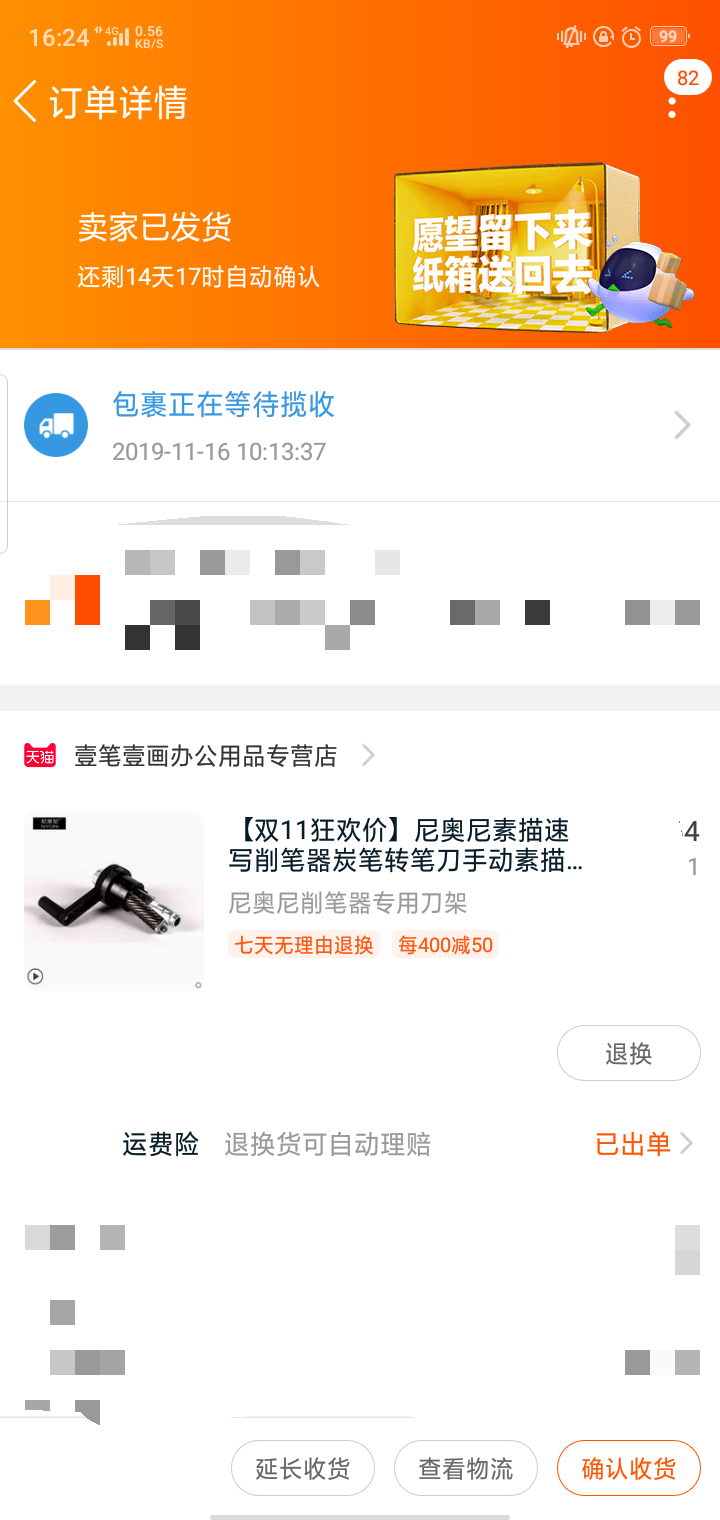Image resolution: width=720 pixels, height=1520 pixels.
Task: Tap the alarm clock icon in status bar
Action: [630, 36]
